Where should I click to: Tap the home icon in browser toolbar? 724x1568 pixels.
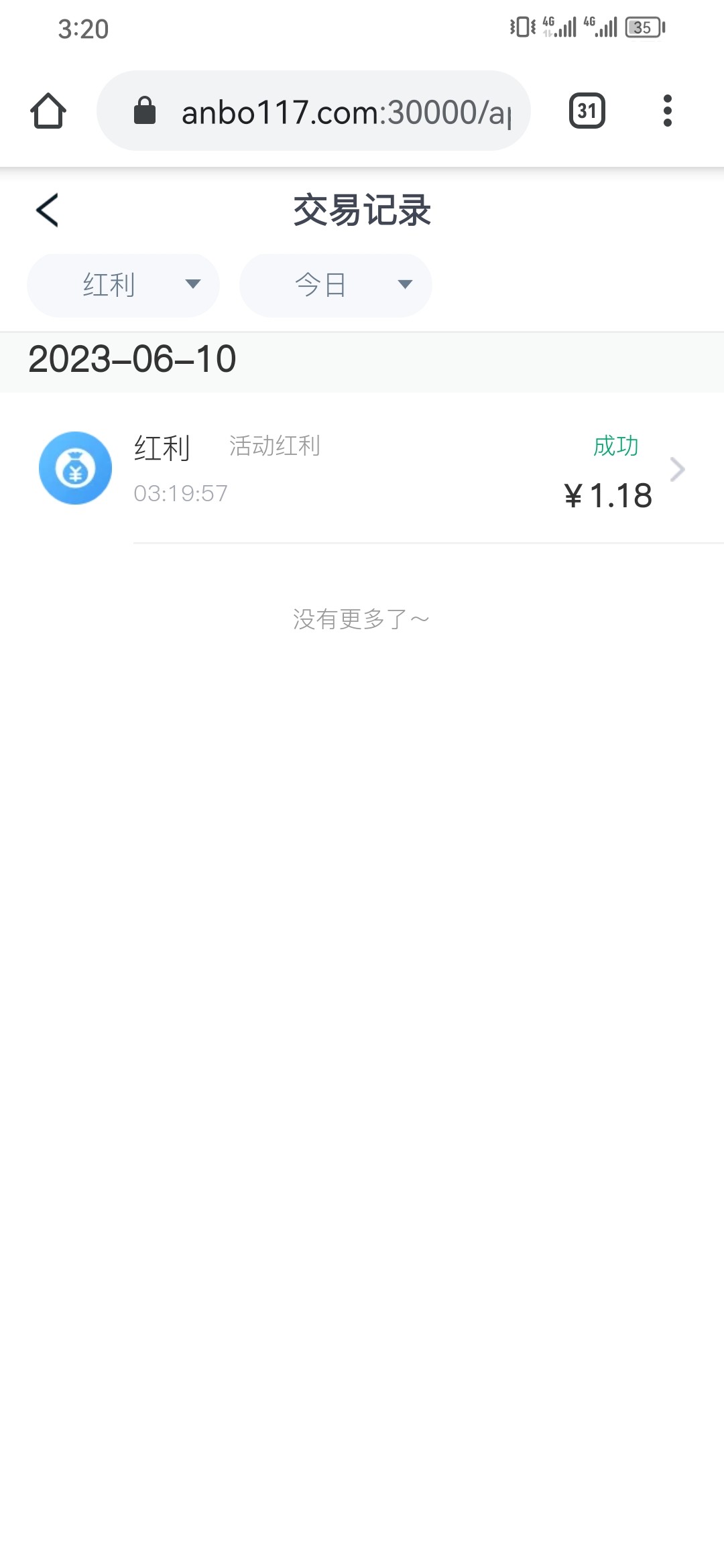47,111
